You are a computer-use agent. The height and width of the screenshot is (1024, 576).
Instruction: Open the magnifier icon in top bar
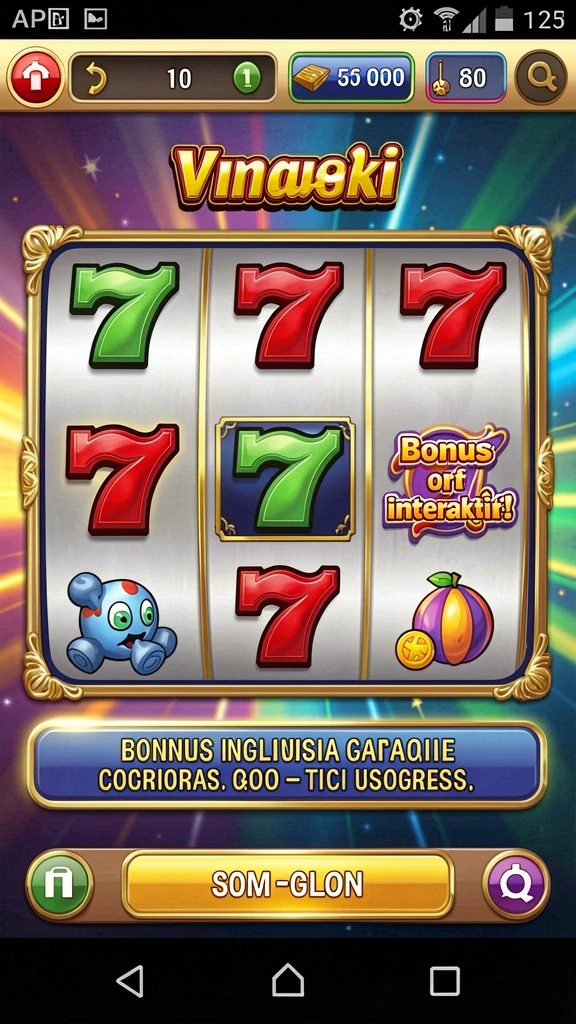coord(541,78)
